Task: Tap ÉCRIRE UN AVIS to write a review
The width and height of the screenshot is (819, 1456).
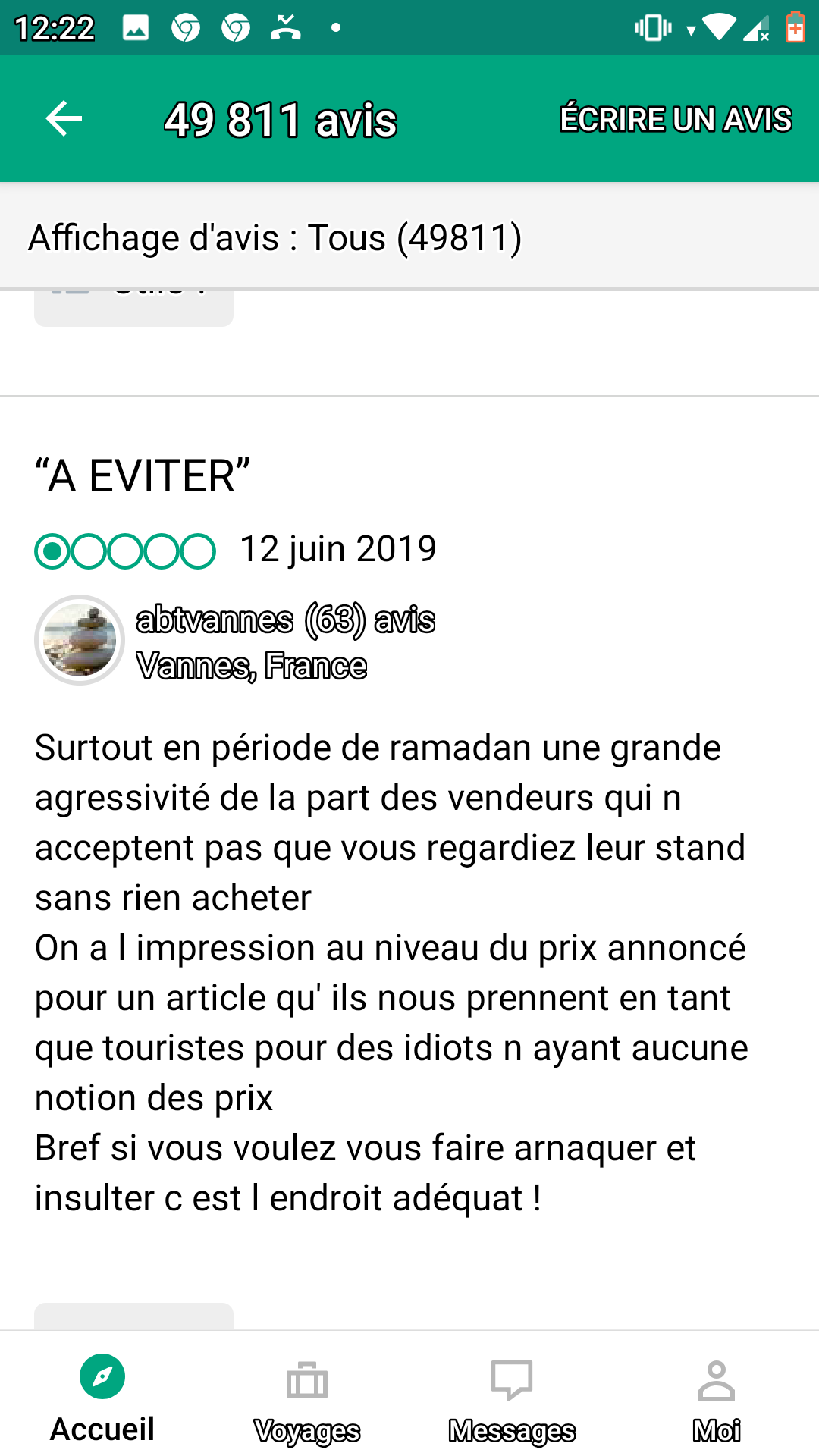Action: (x=675, y=120)
